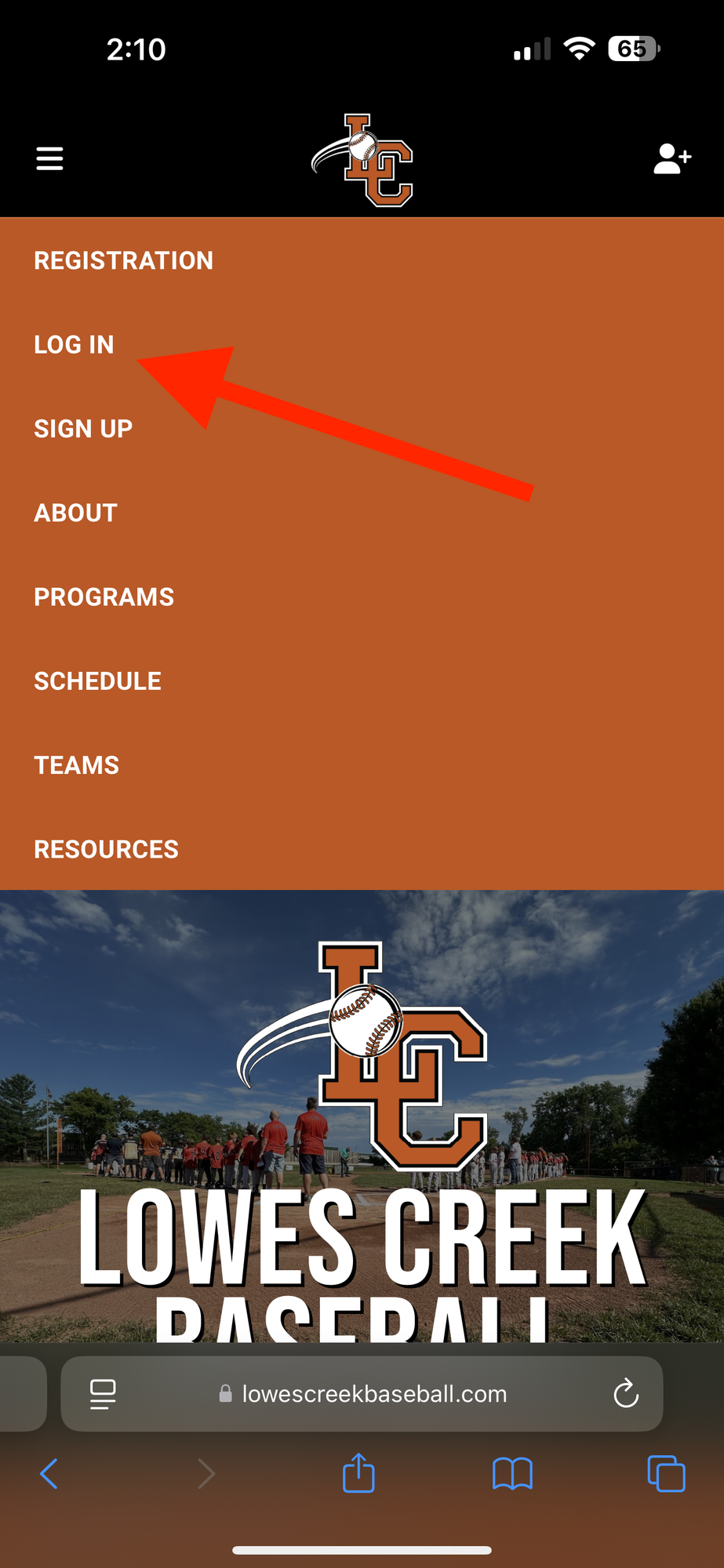Reload the page
The width and height of the screenshot is (724, 1568).
pos(625,1394)
